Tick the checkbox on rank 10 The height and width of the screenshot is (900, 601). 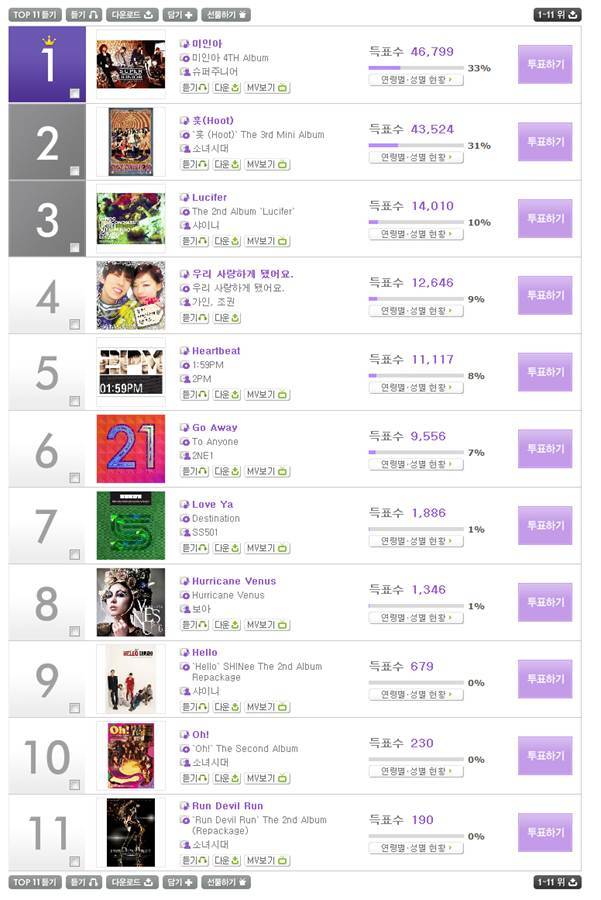[75, 784]
